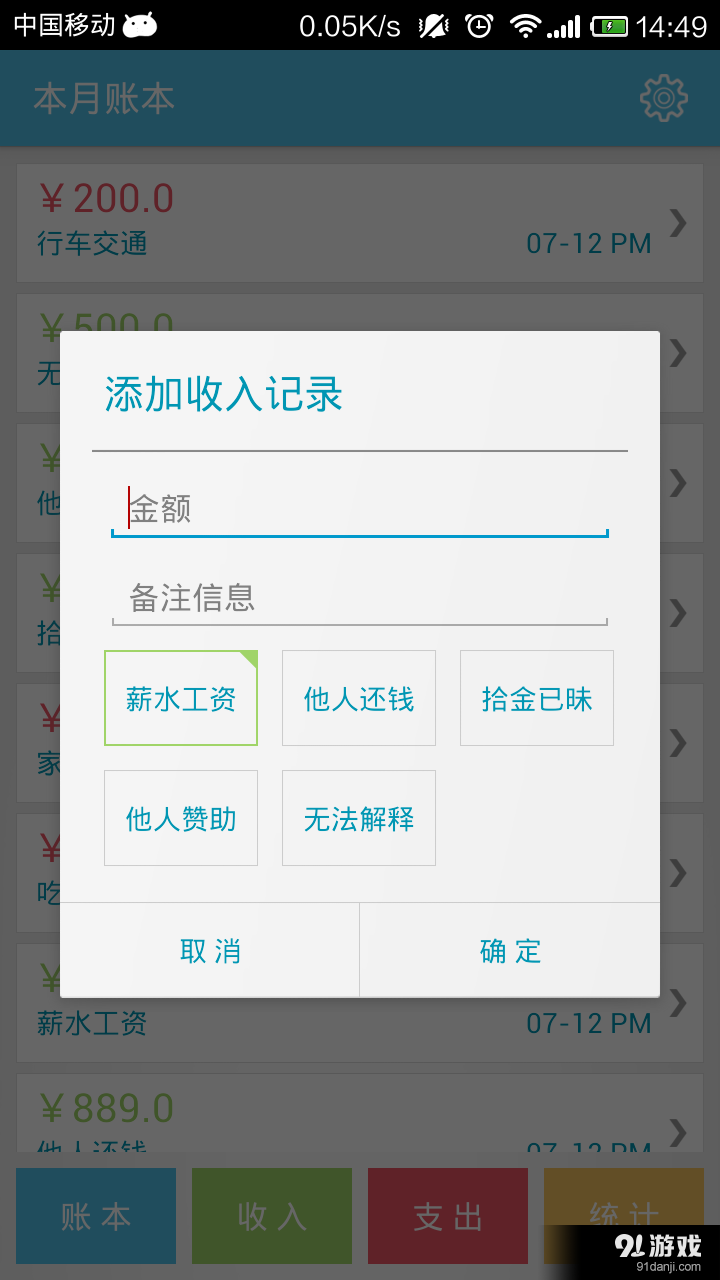Confirm the record with 确定
Screen dimensions: 720x1280
click(510, 951)
